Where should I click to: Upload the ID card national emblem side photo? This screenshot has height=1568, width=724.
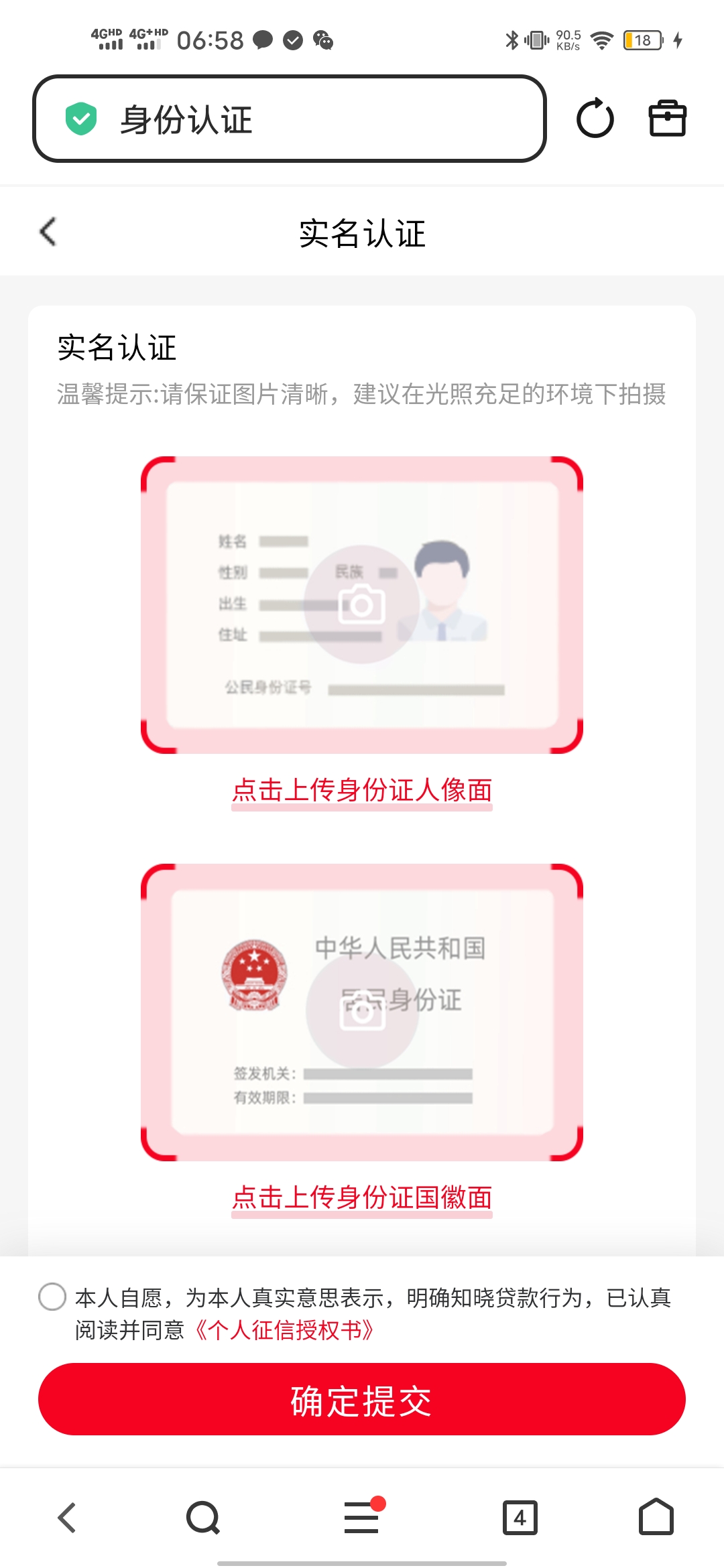pos(361,1012)
